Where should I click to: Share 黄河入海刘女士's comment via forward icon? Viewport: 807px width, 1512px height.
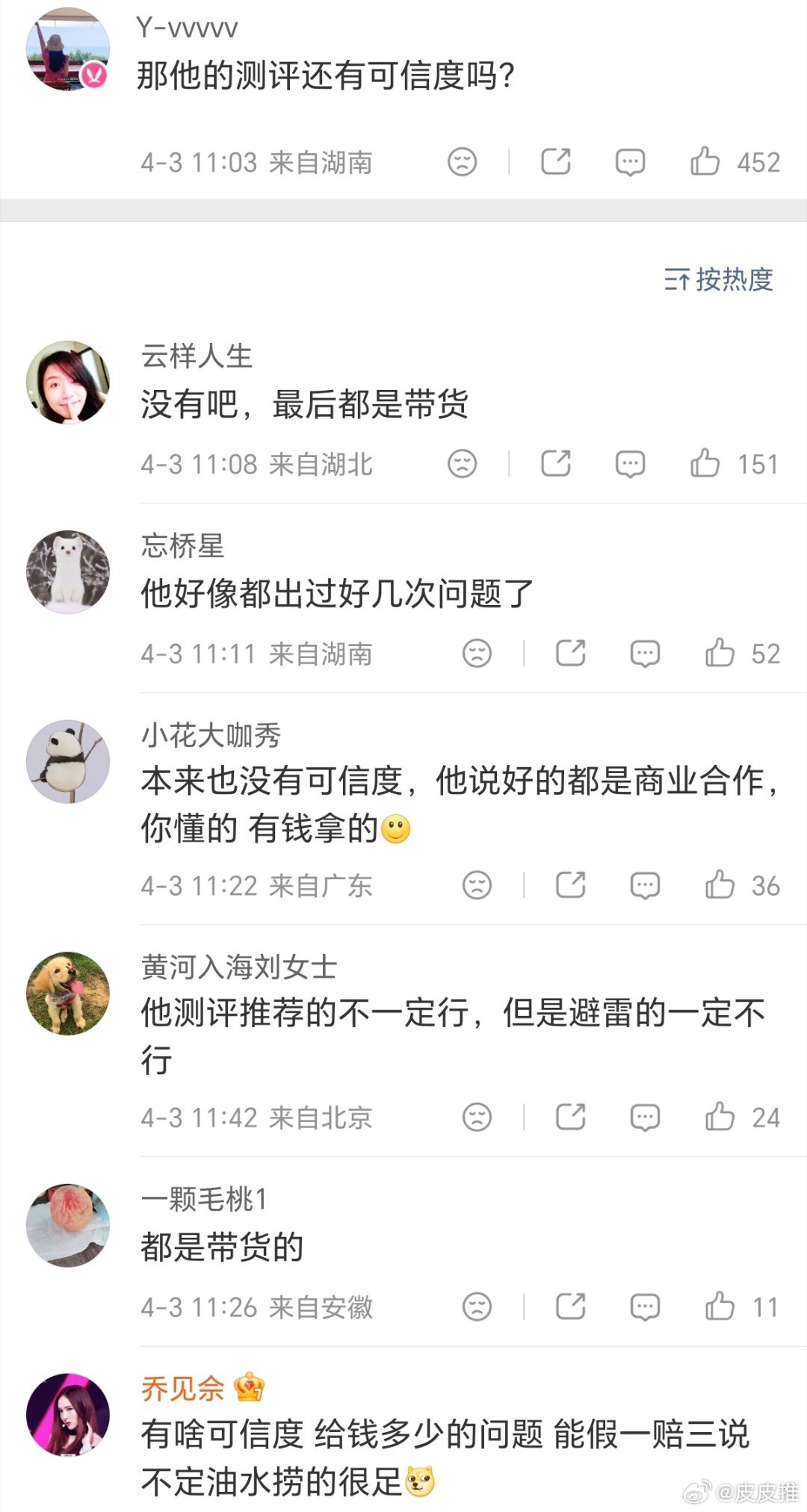(x=570, y=1118)
